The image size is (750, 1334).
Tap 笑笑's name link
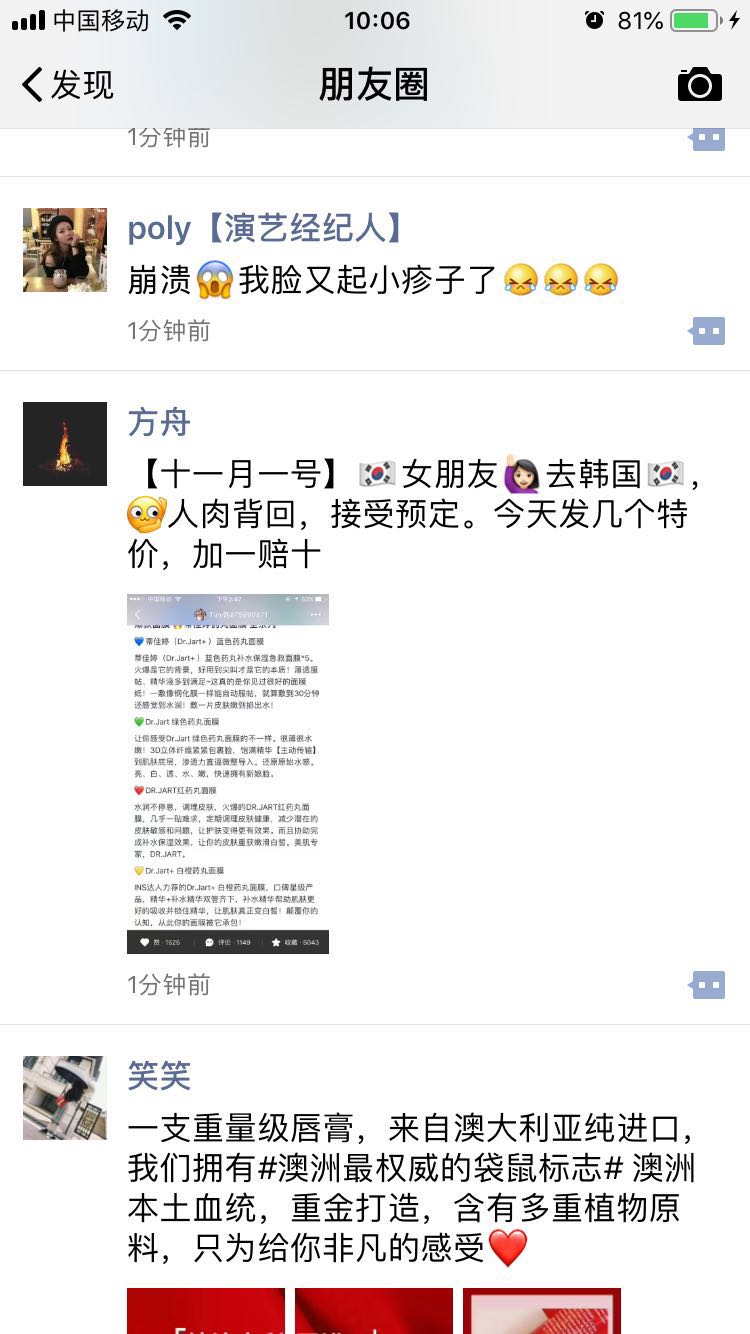click(x=159, y=1076)
